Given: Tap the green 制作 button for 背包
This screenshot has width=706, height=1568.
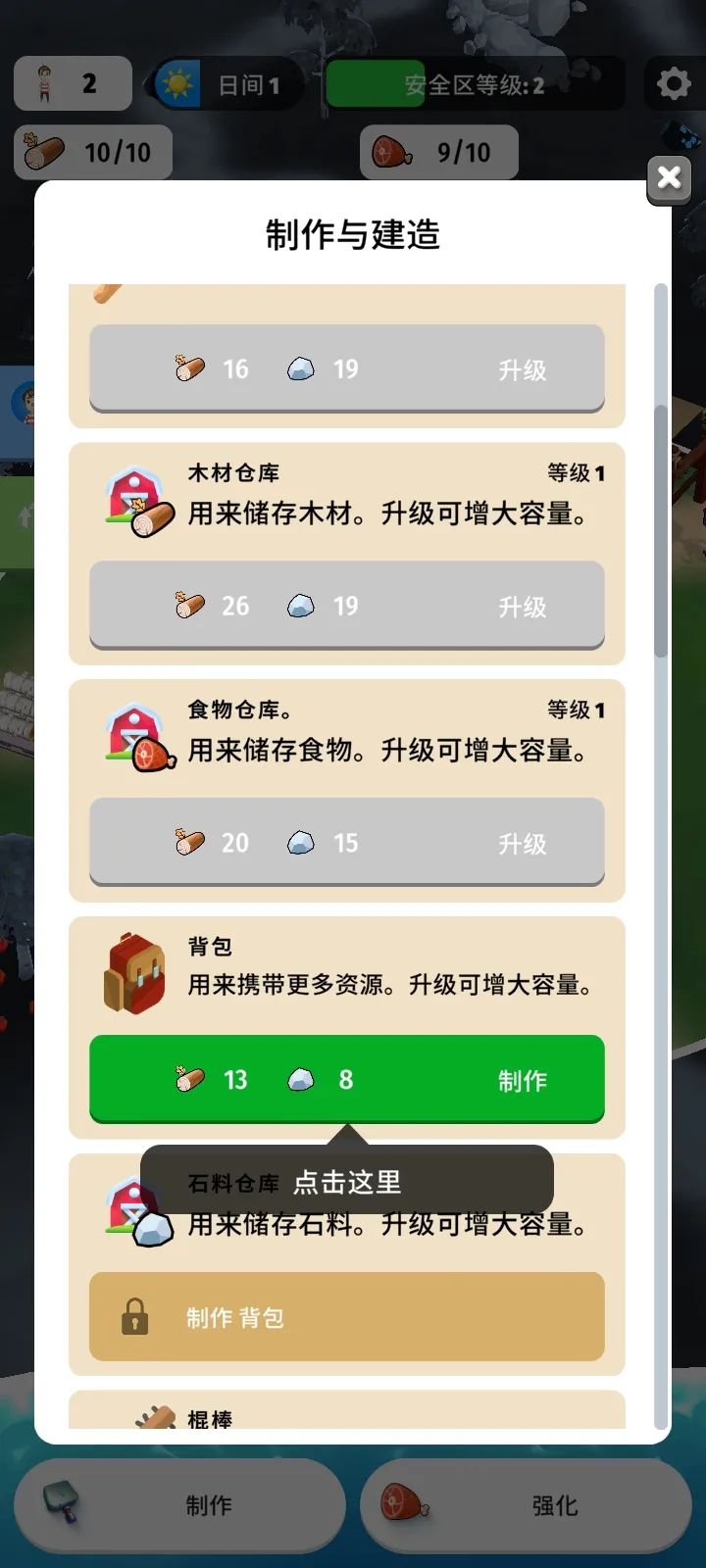Looking at the screenshot, I should (x=347, y=1079).
